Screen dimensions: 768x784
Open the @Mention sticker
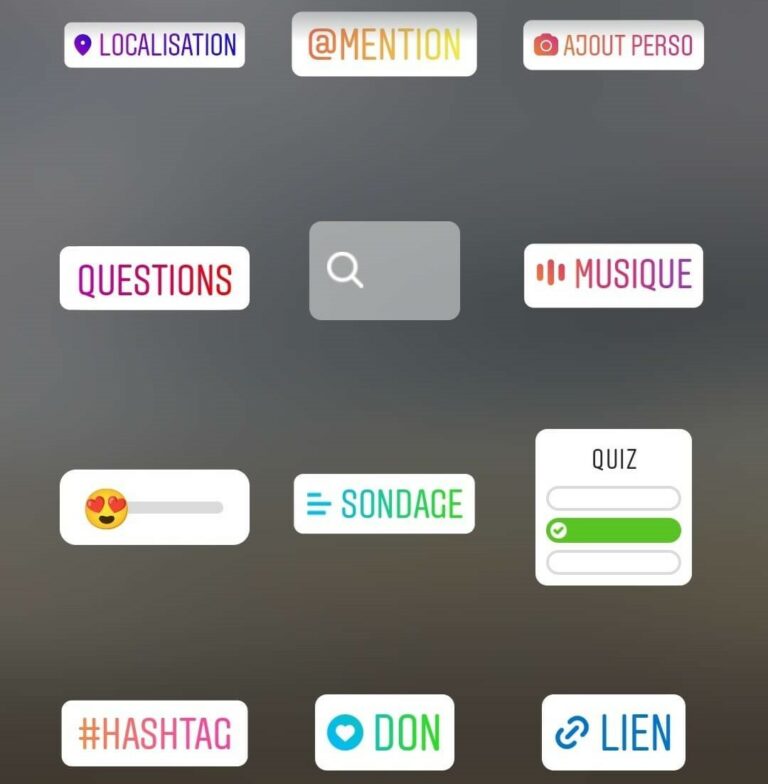tap(384, 43)
